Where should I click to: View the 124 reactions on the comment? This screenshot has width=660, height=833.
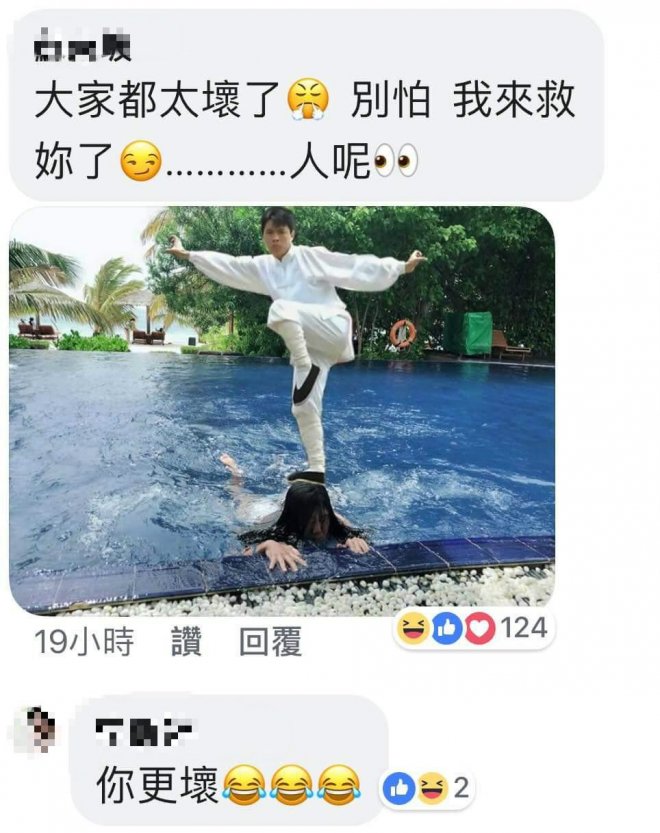coord(474,630)
